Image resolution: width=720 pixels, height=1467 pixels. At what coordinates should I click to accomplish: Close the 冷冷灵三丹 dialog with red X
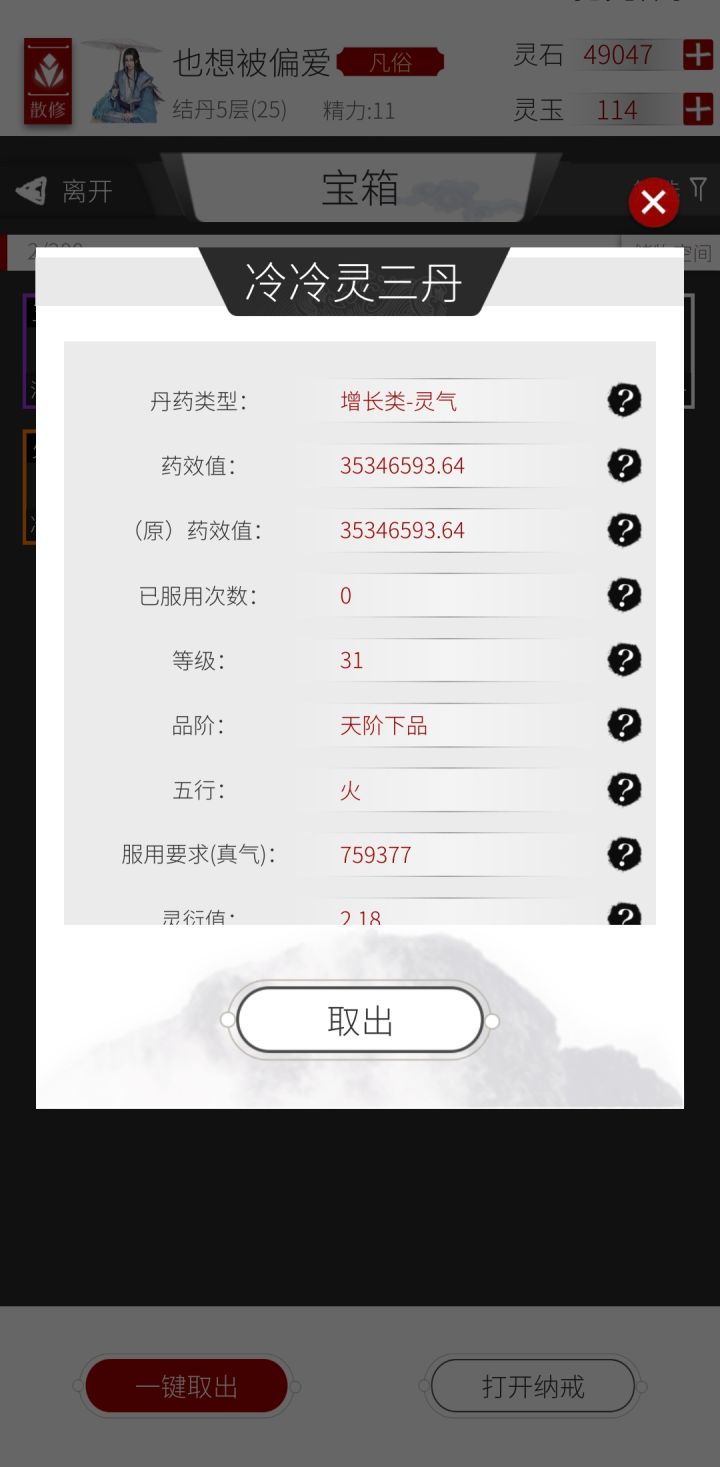pos(653,202)
